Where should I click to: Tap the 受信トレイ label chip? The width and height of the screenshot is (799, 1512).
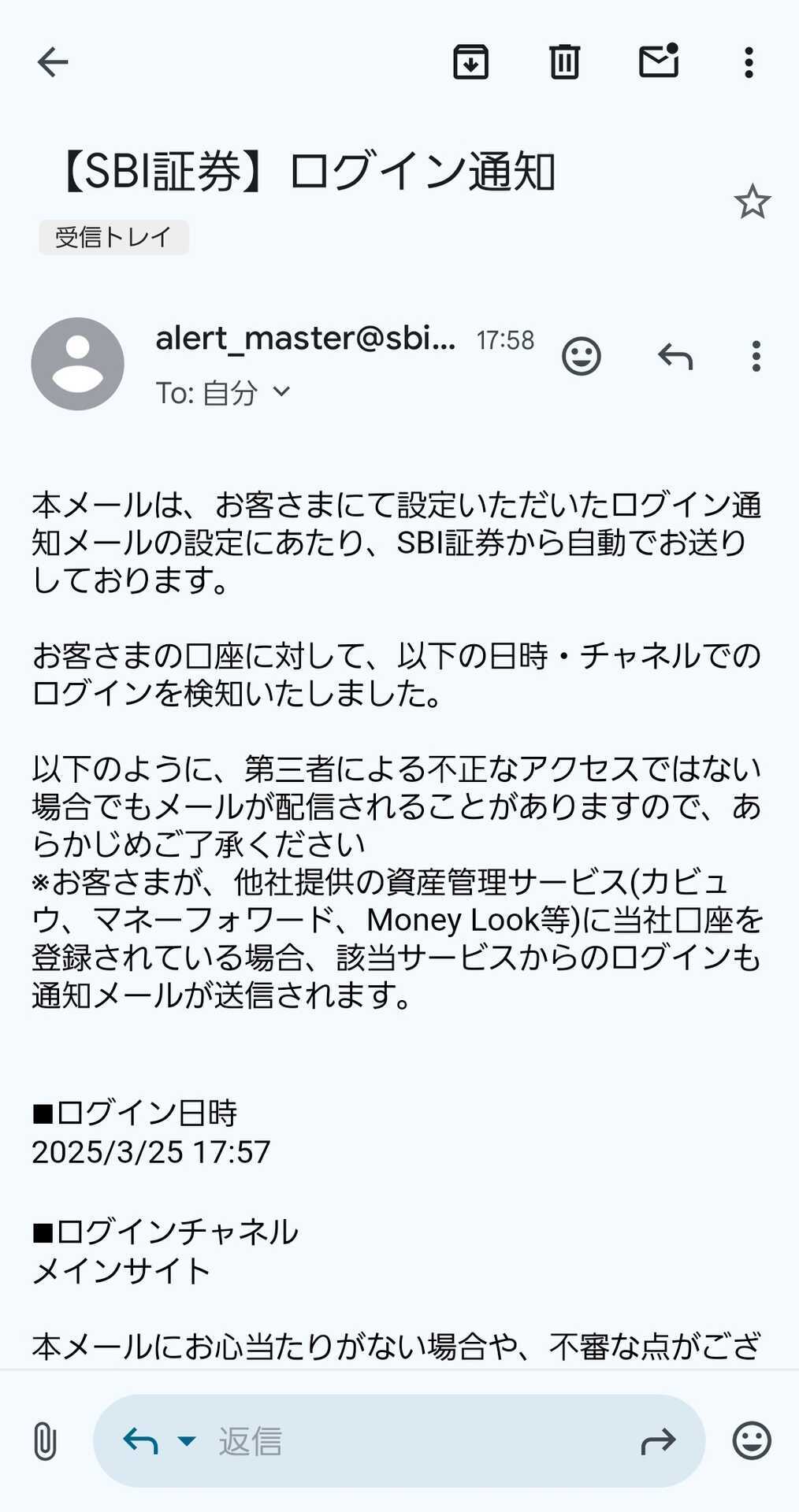click(113, 237)
